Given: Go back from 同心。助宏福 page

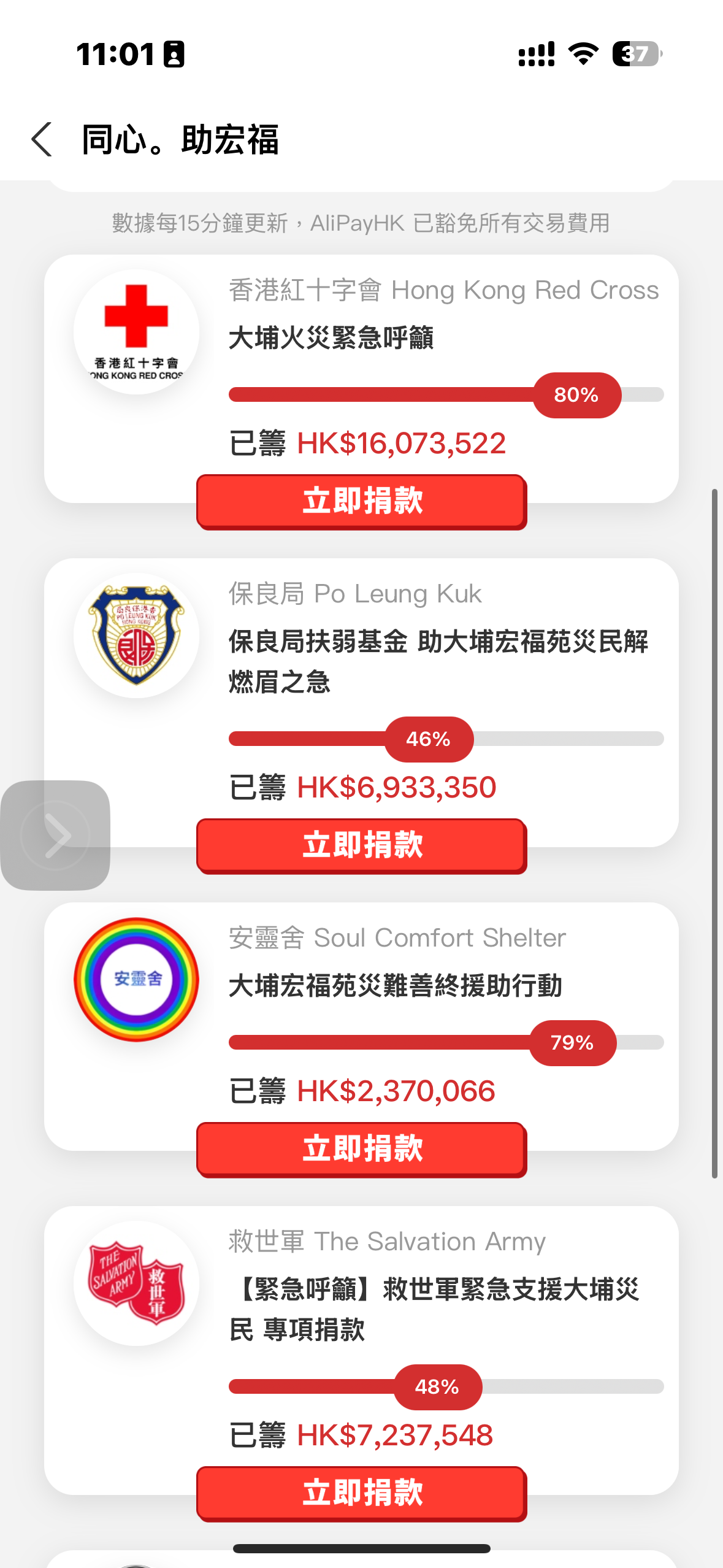Looking at the screenshot, I should (x=42, y=139).
